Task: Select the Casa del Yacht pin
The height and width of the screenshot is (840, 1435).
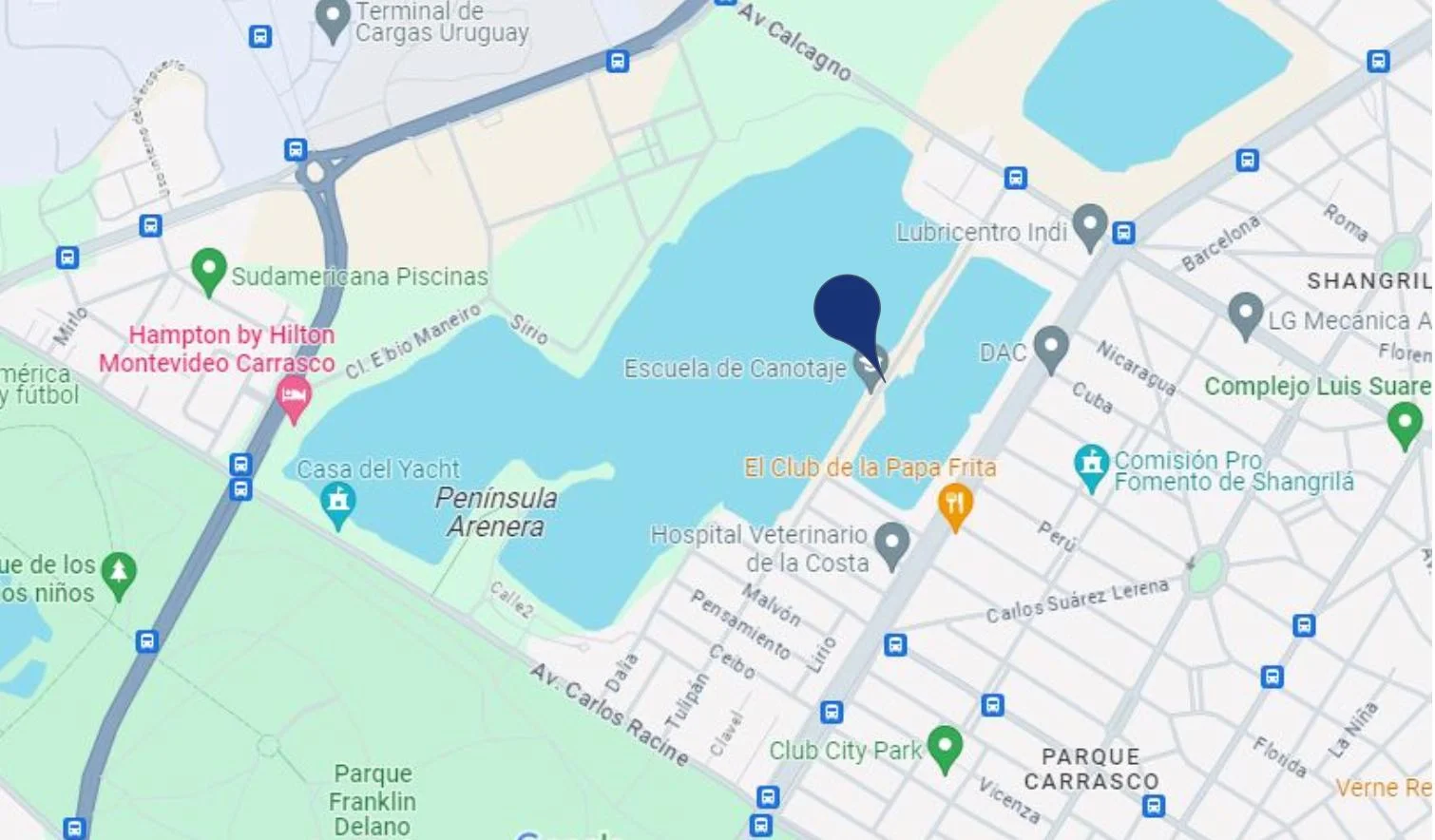Action: point(337,501)
